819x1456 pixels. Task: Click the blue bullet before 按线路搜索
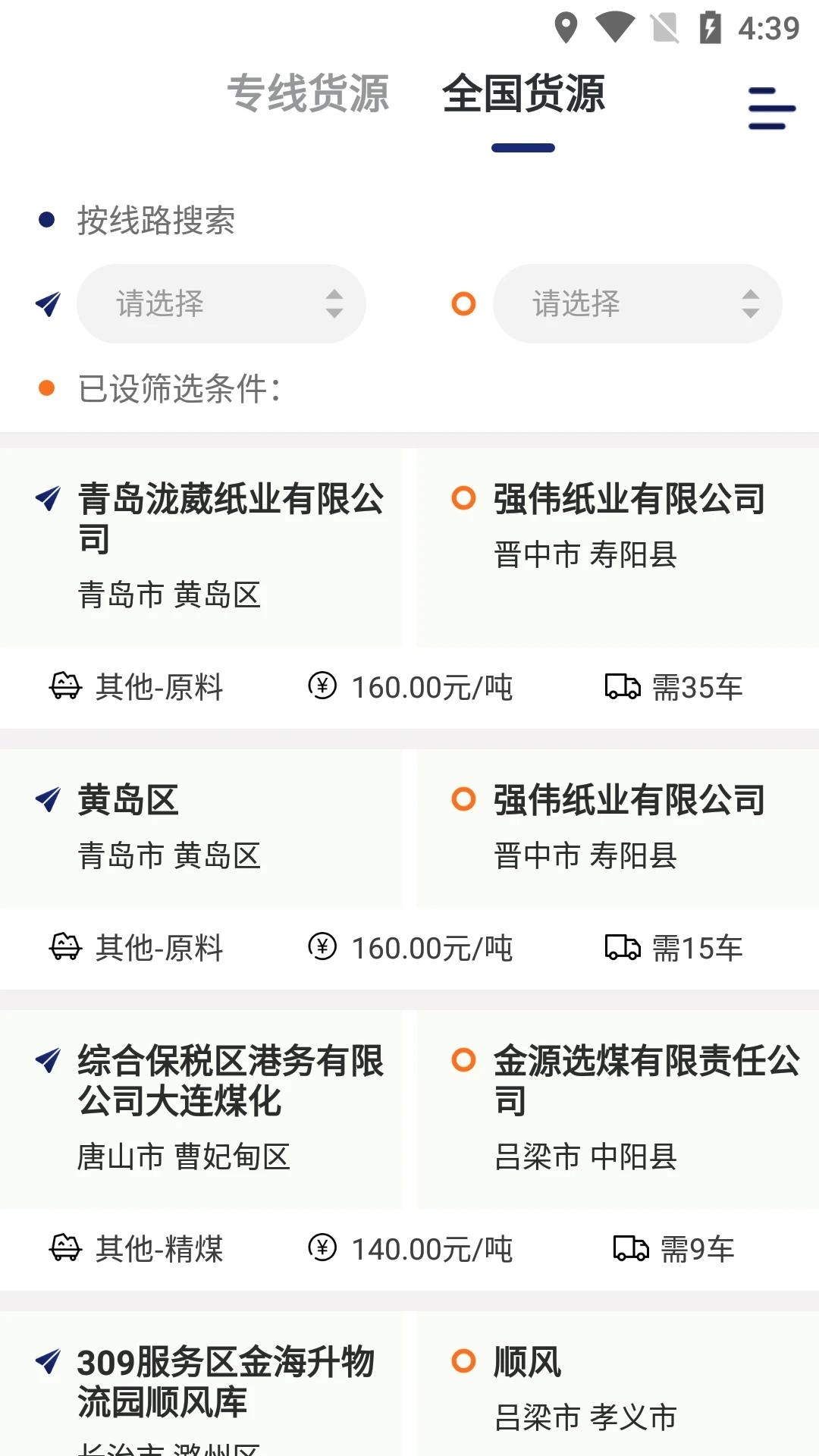pos(46,218)
